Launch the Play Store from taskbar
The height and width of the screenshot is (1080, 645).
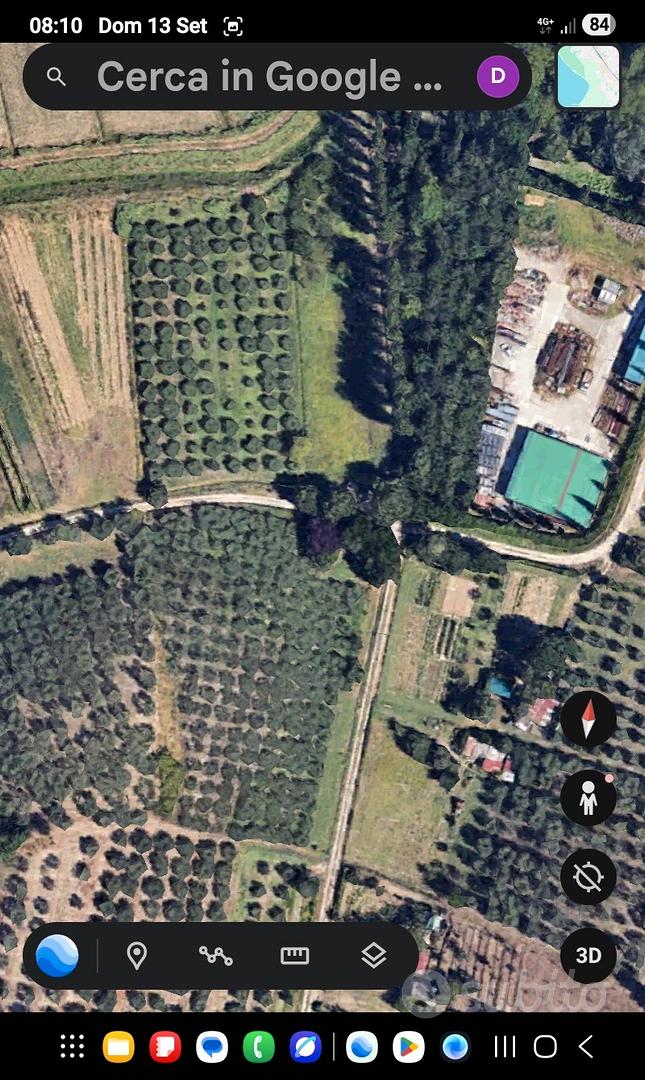coord(409,1047)
